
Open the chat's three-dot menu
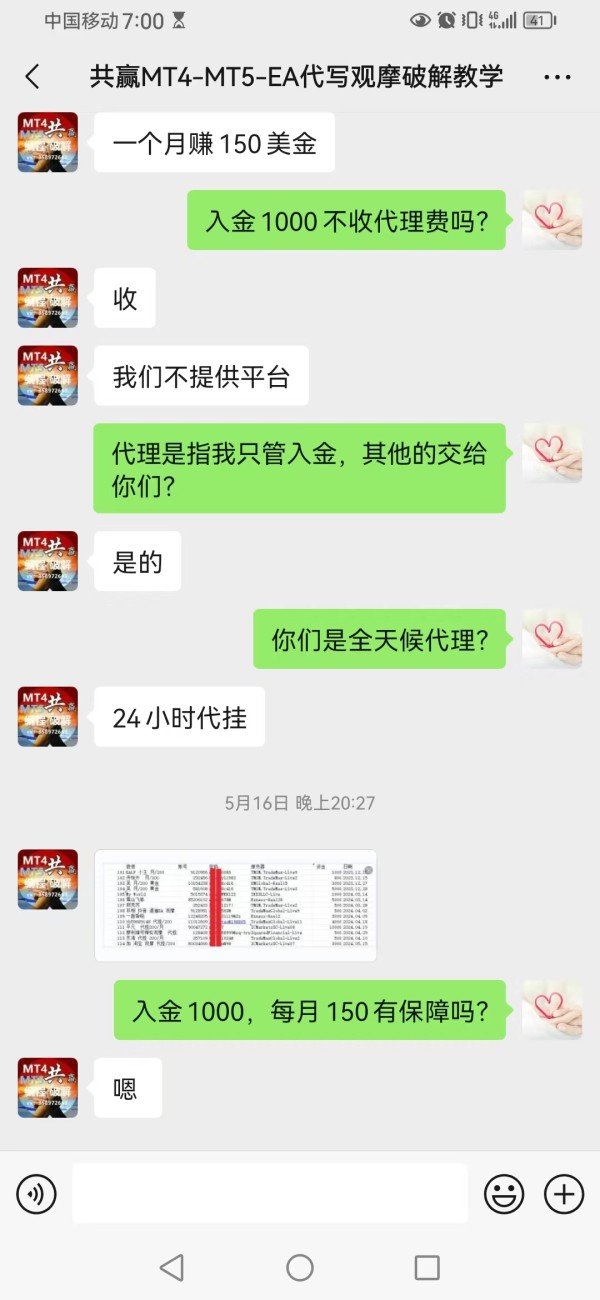(557, 77)
